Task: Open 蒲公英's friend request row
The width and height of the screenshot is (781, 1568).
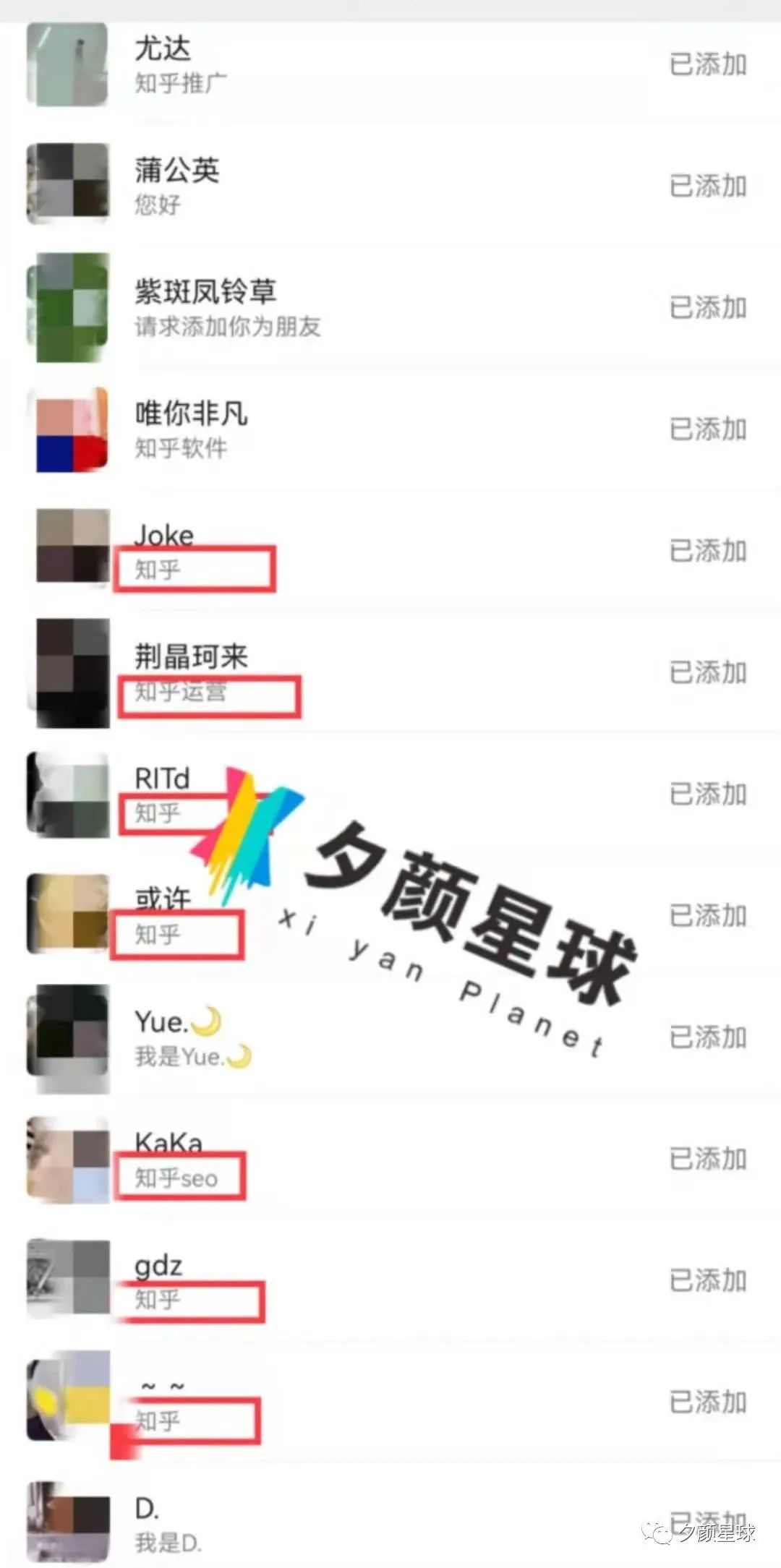Action: tap(390, 187)
